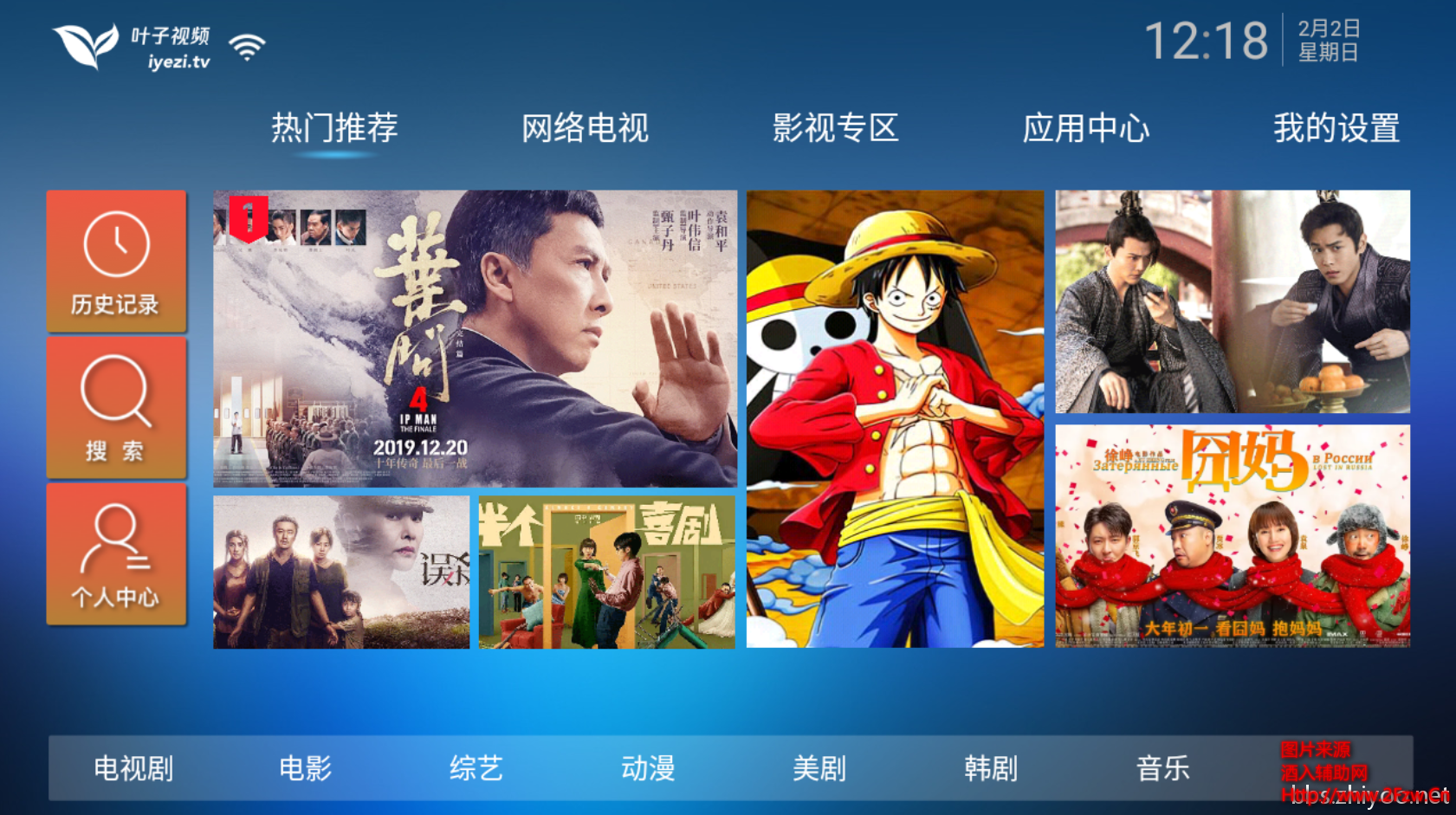Switch to 影视专区 tab
Image resolution: width=1456 pixels, height=815 pixels.
[835, 128]
